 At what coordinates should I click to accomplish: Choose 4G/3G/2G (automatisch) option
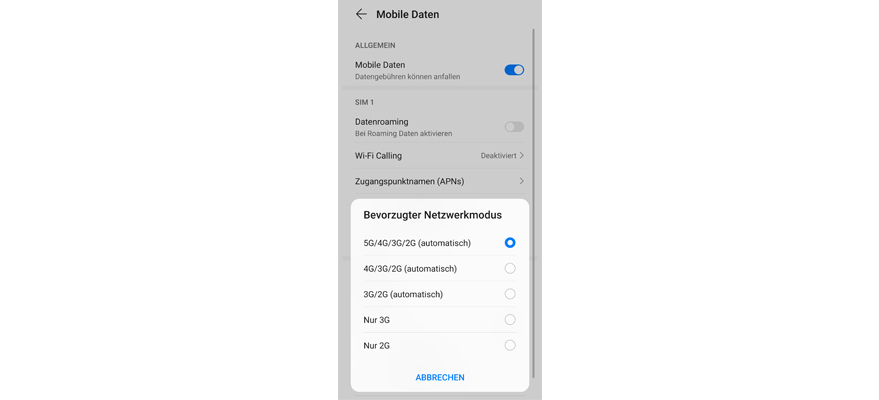(509, 268)
